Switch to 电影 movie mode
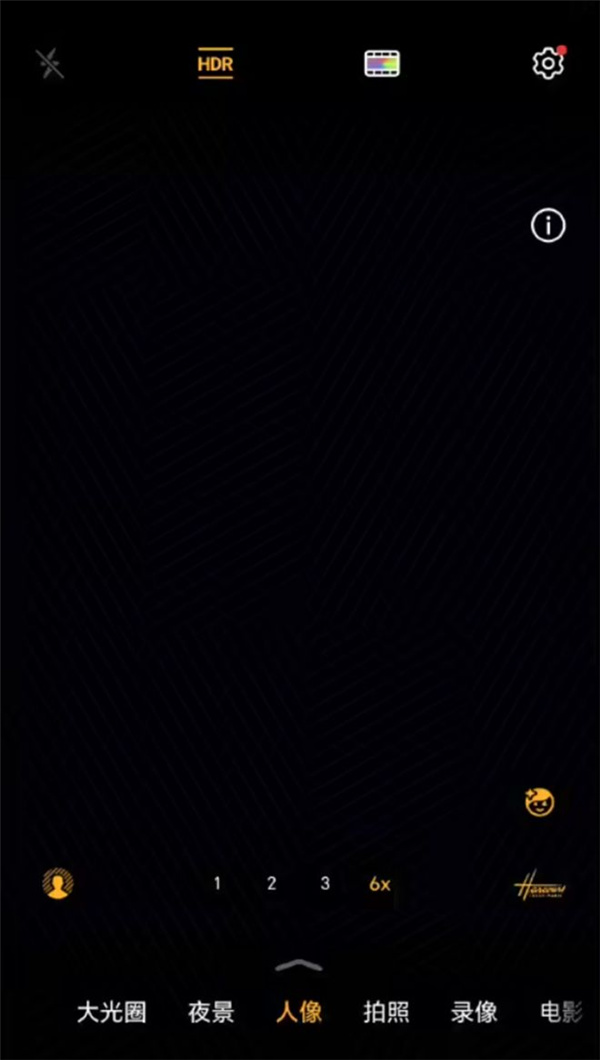This screenshot has width=600, height=1060. (560, 1012)
